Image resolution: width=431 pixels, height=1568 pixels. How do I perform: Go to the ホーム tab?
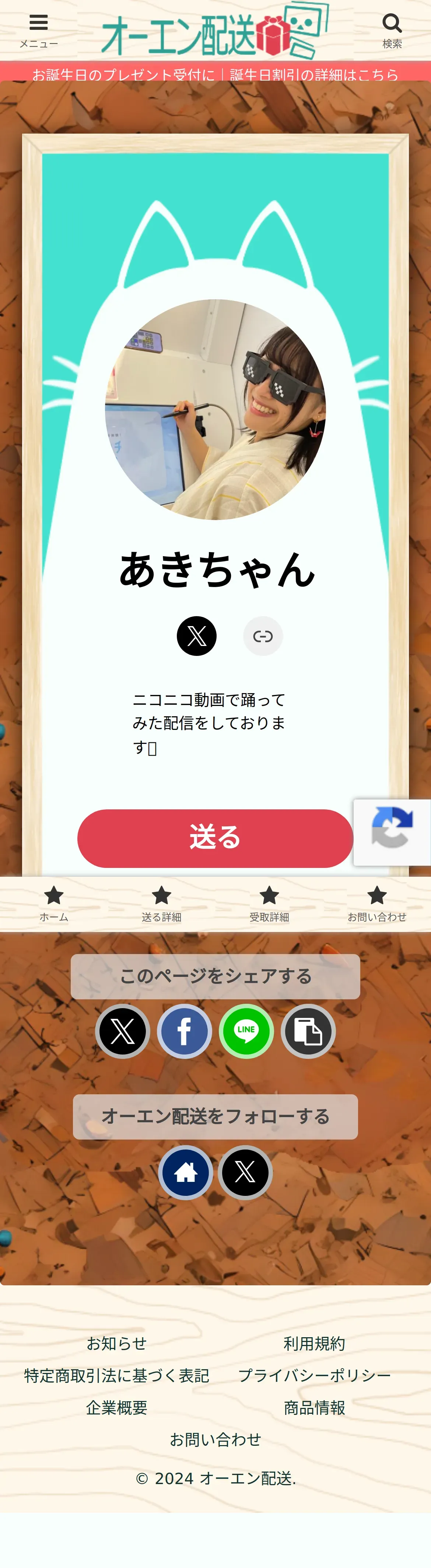tap(54, 904)
